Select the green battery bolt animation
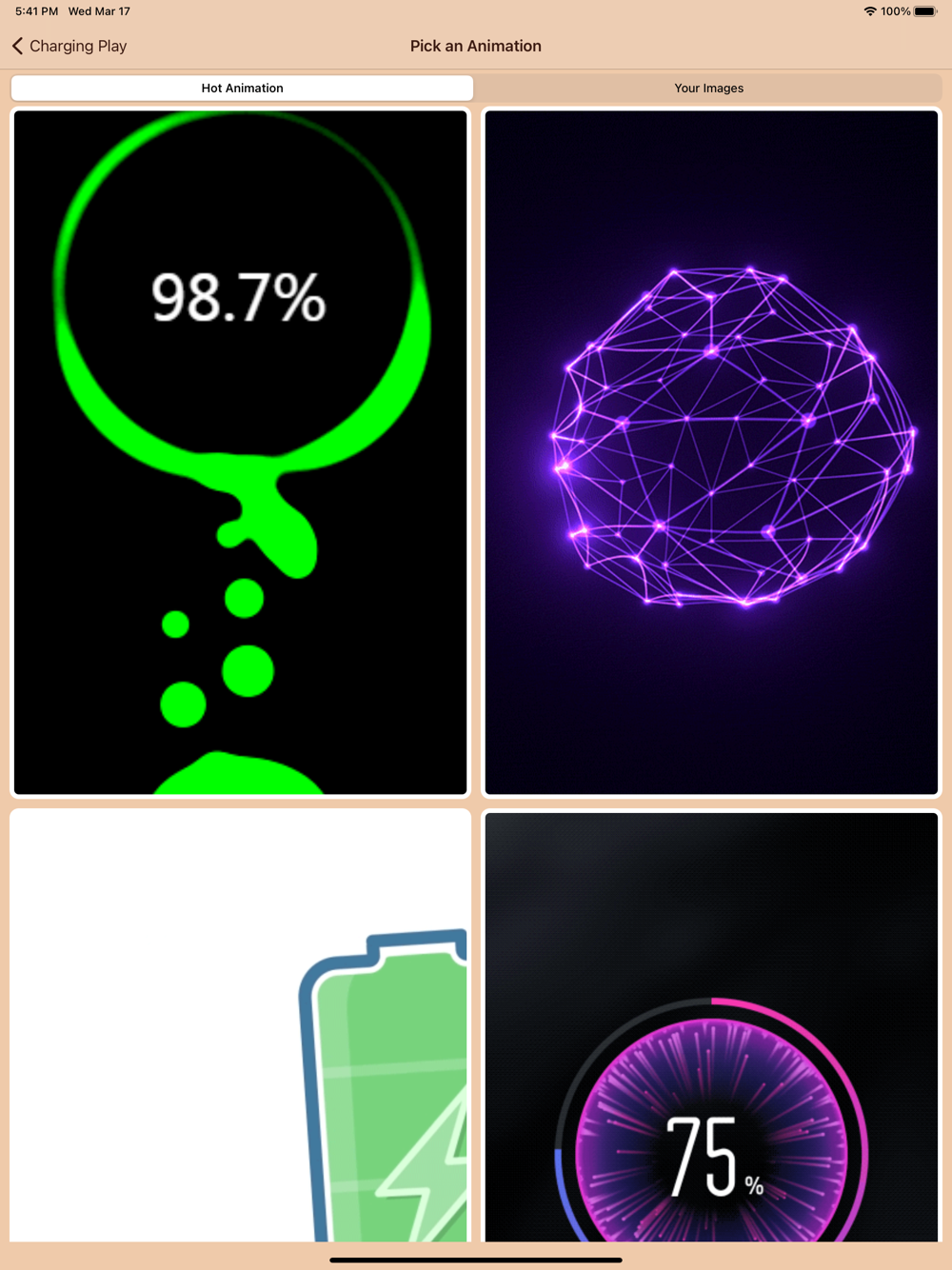This screenshot has height=1270, width=952. point(241,1026)
